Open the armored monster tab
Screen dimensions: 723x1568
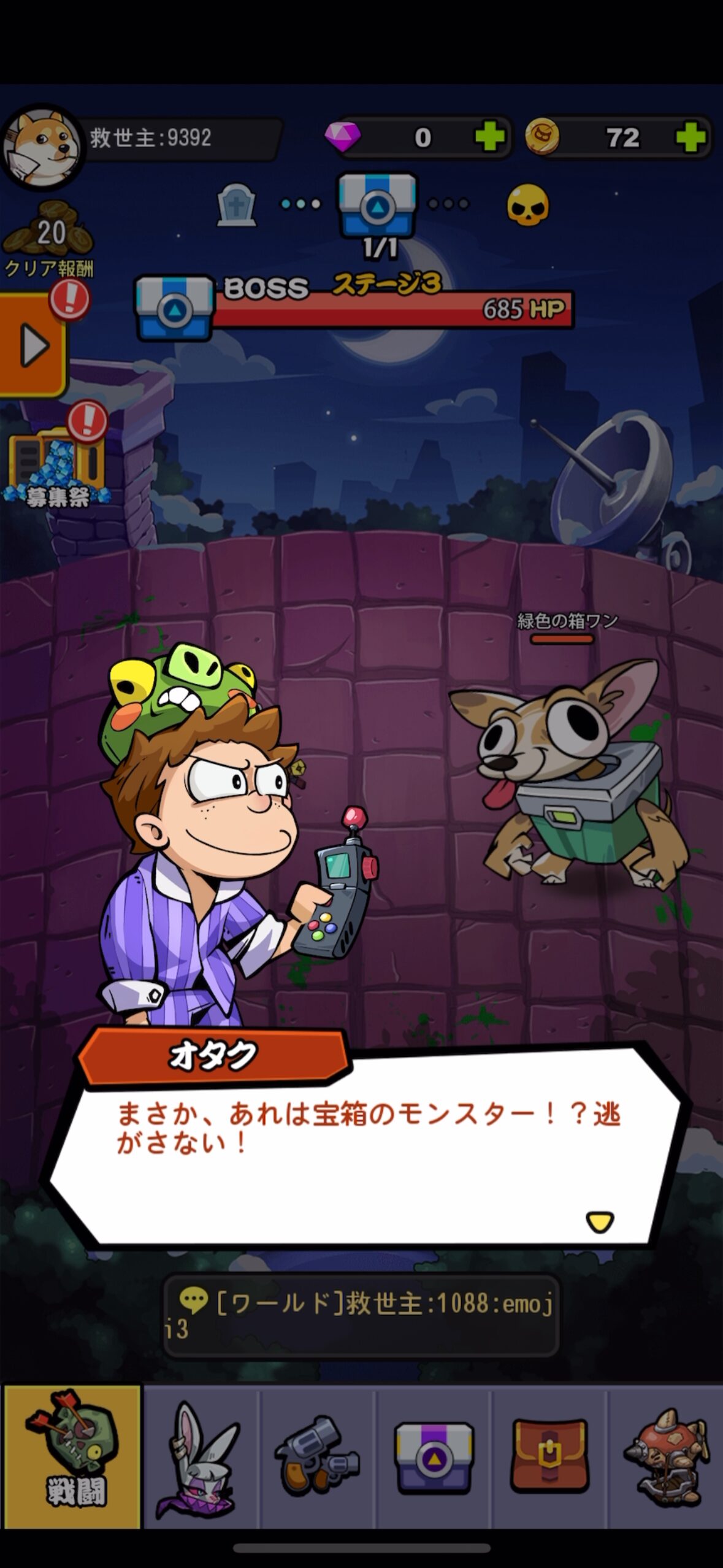(x=665, y=1456)
